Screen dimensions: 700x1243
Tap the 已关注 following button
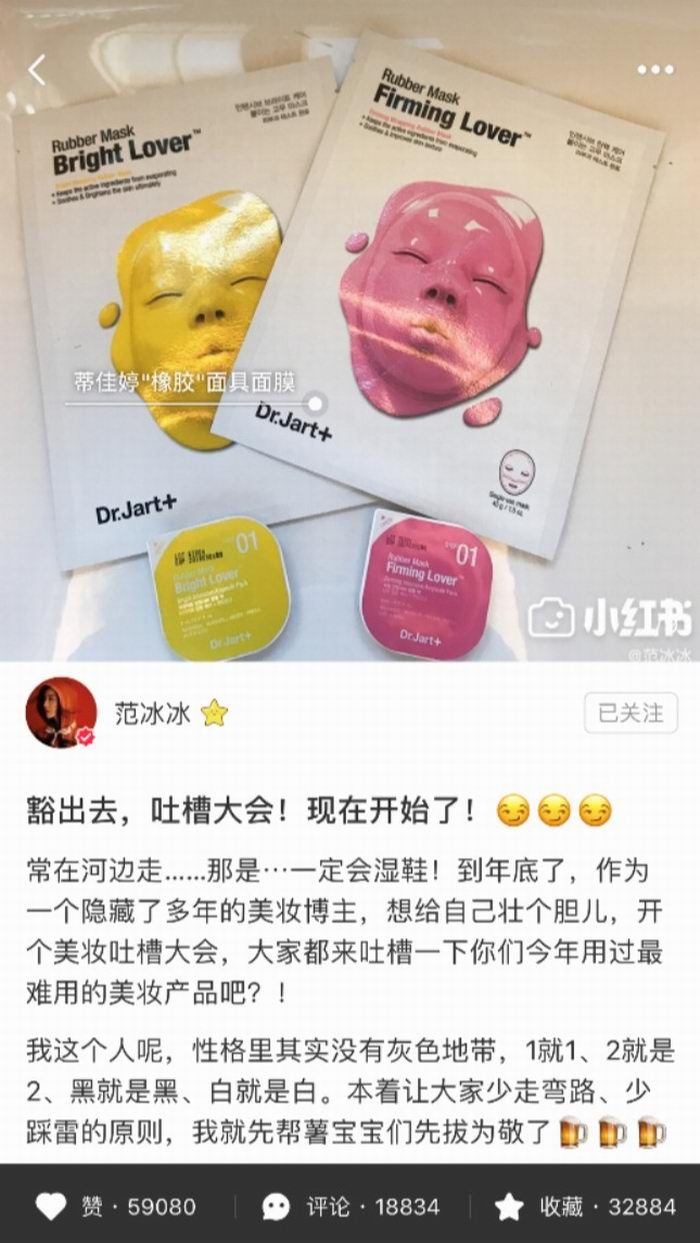coord(630,713)
